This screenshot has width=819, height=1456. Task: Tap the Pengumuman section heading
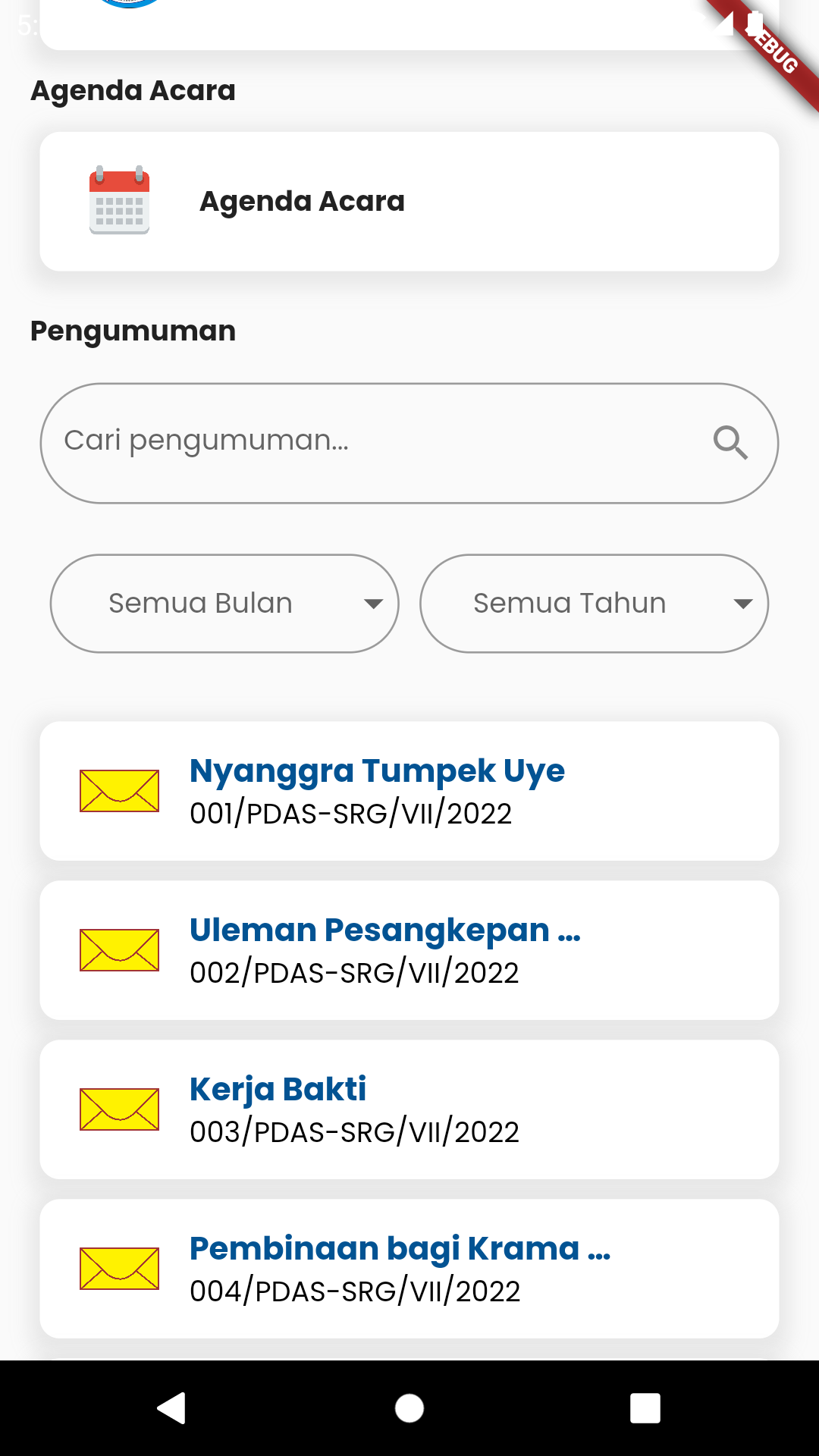pyautogui.click(x=133, y=331)
